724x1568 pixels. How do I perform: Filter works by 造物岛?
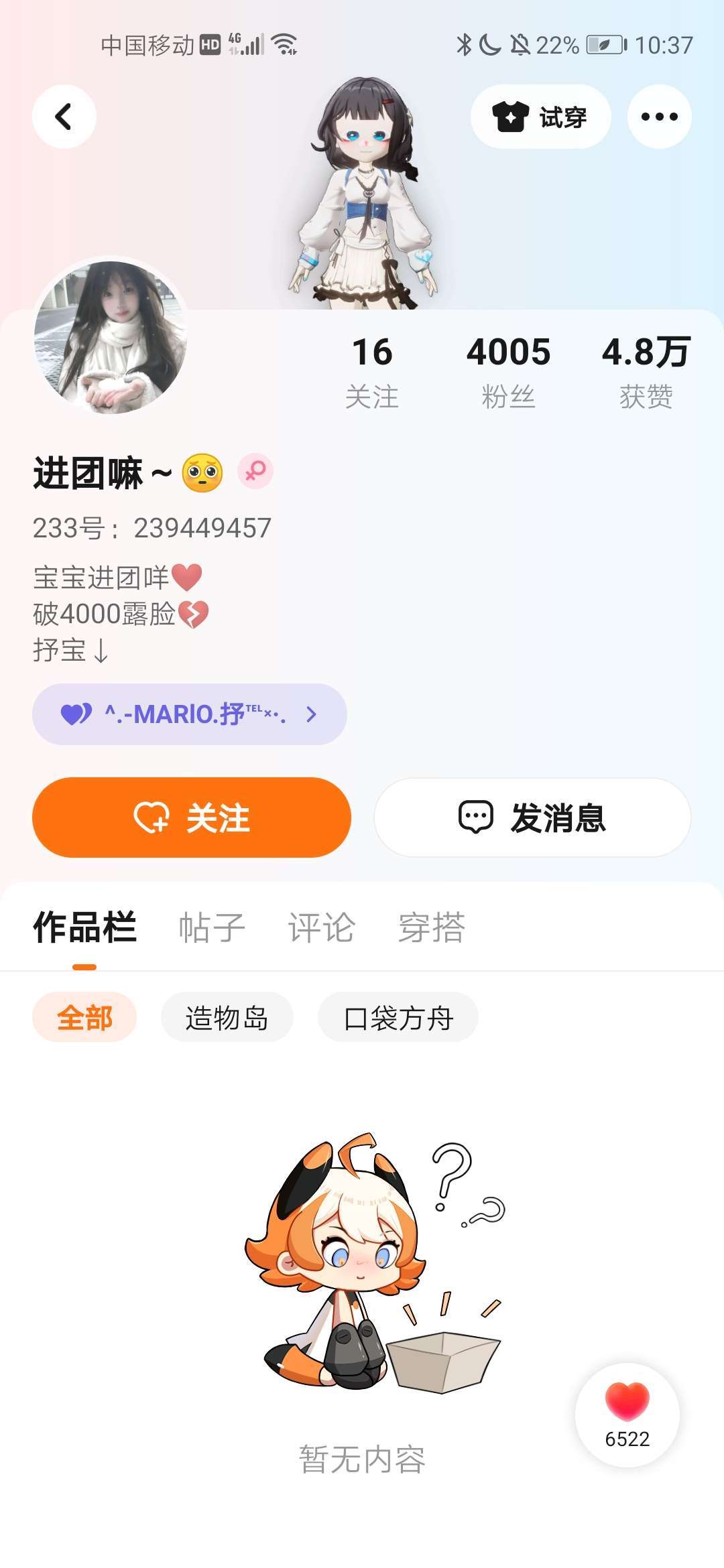click(227, 1017)
